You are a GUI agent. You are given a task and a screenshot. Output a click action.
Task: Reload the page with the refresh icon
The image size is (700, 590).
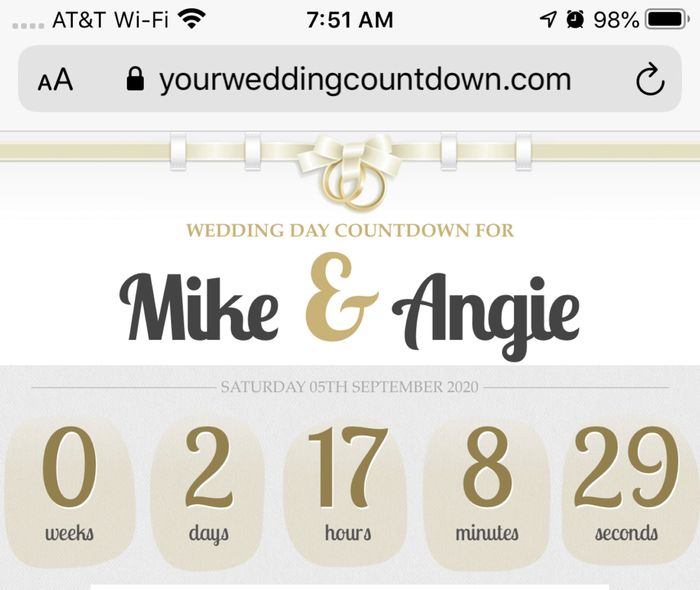point(650,80)
